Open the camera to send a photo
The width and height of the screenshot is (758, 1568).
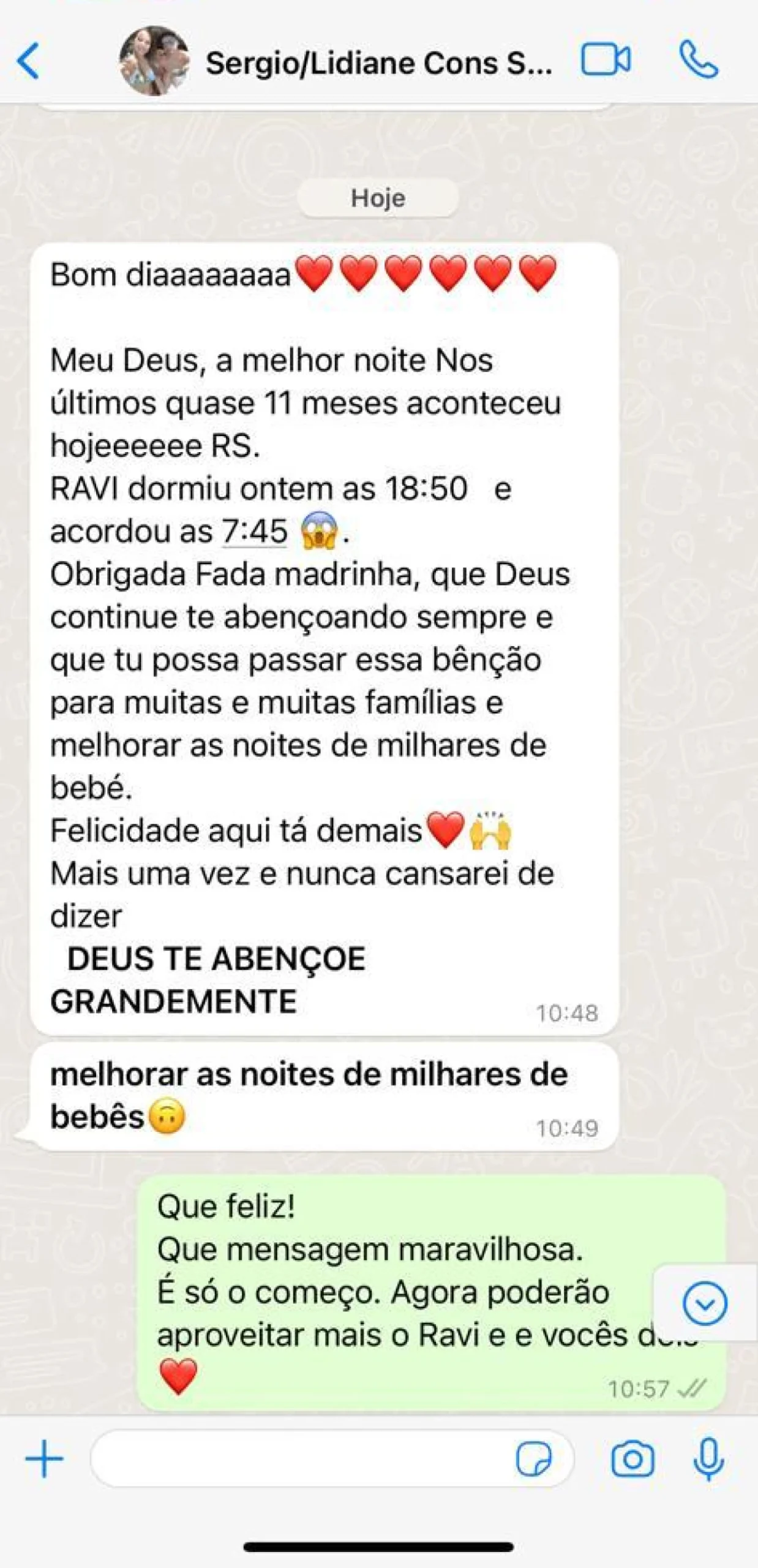click(x=632, y=1458)
